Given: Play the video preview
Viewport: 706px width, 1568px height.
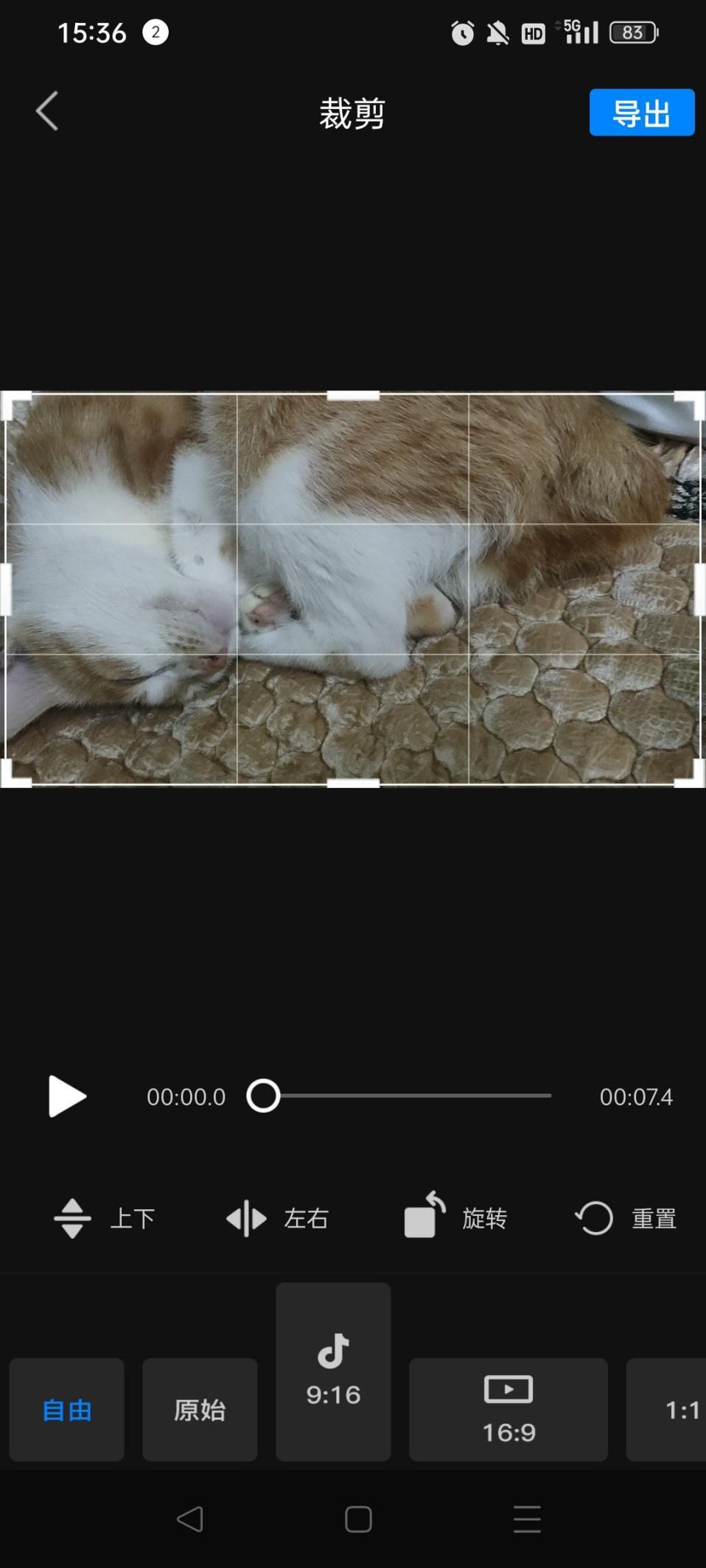Looking at the screenshot, I should 66,1096.
